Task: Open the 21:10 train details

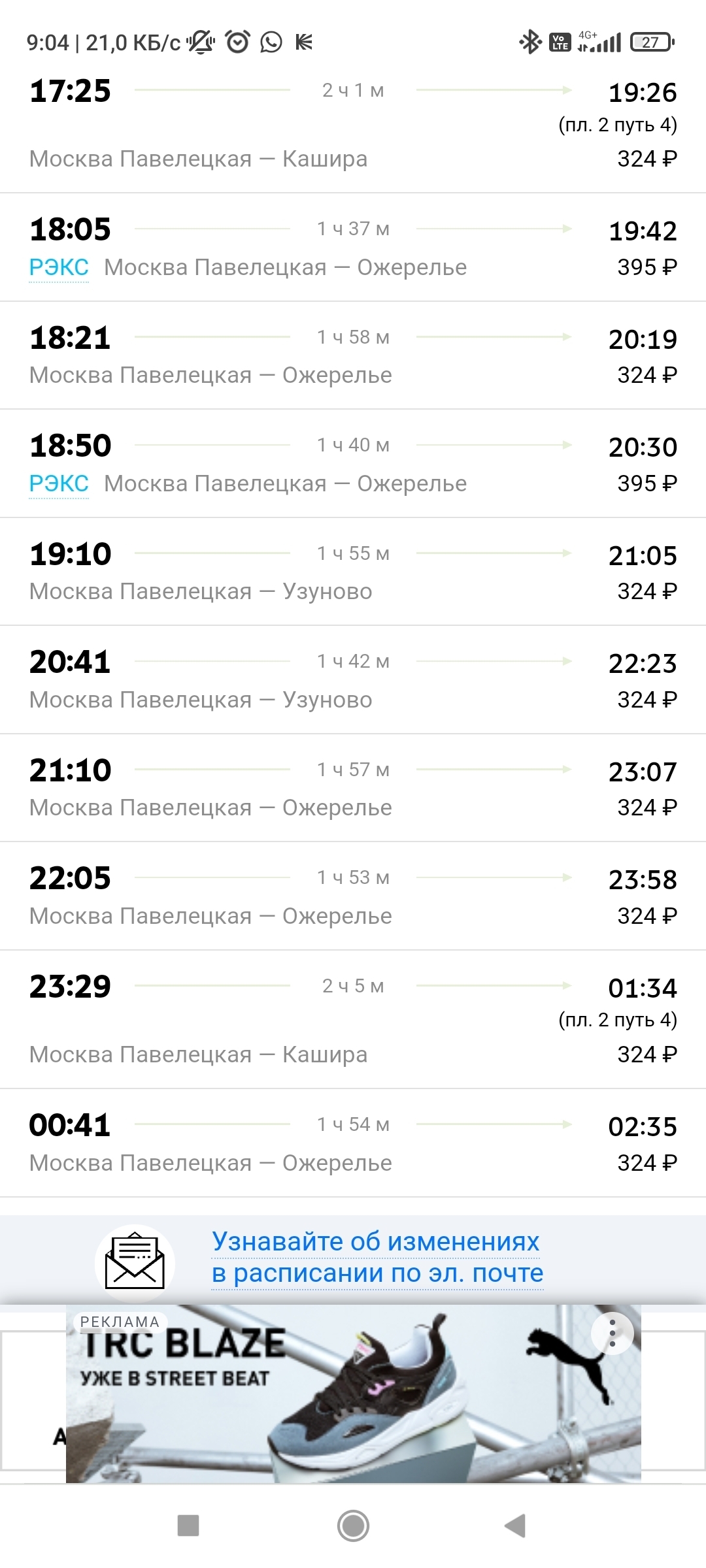Action: coord(353,788)
